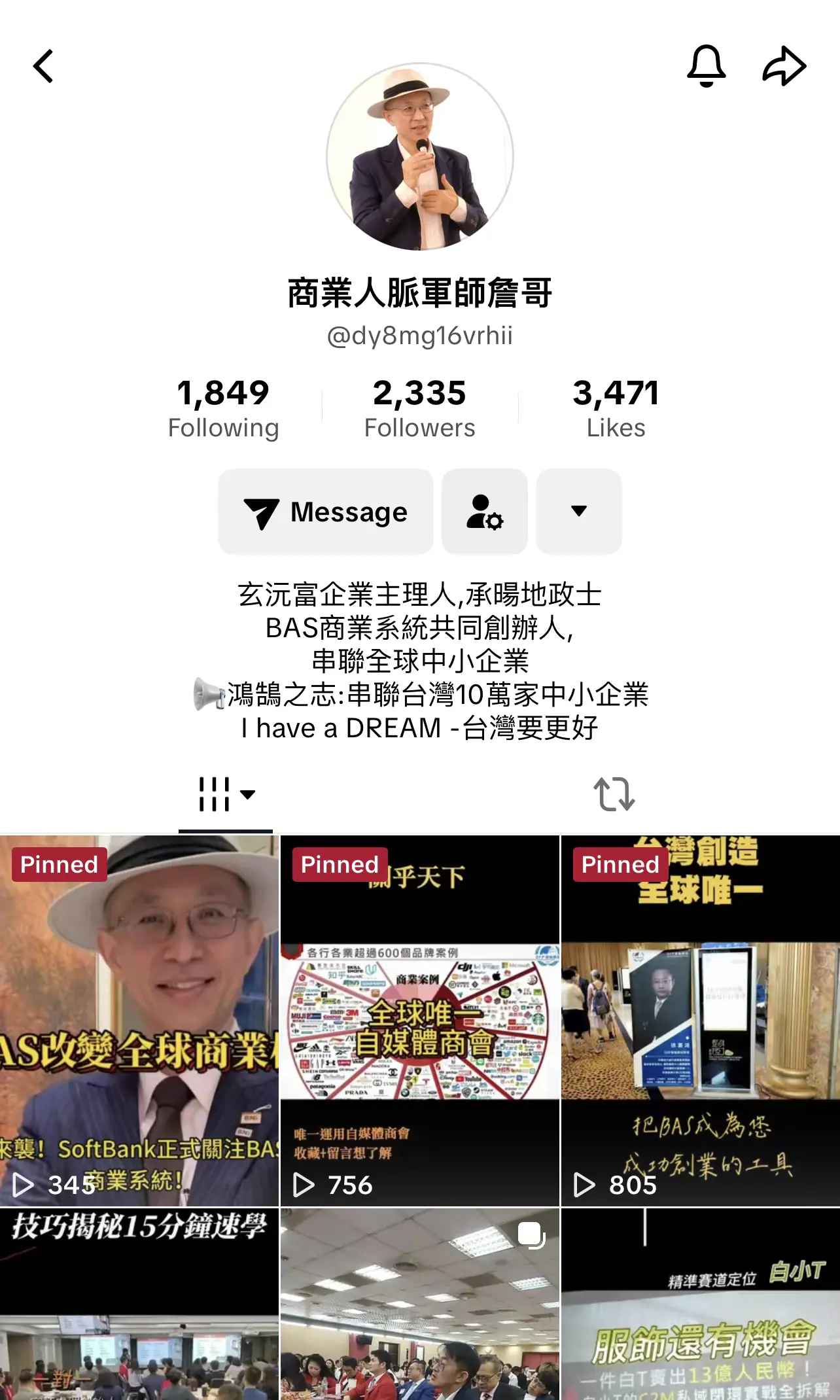Switch to the reposts tab
Image resolution: width=840 pixels, height=1400 pixels.
pyautogui.click(x=614, y=794)
